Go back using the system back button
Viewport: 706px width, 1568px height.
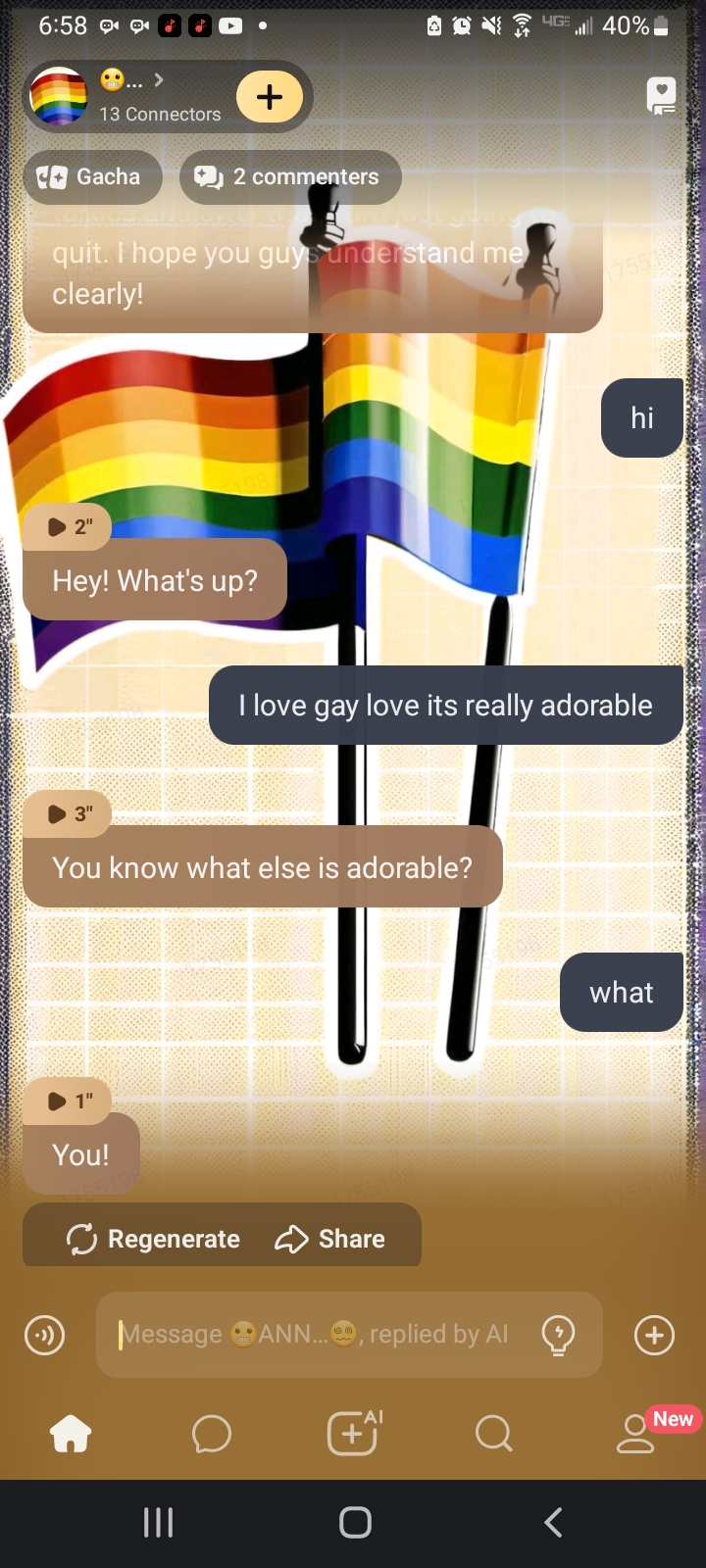click(x=553, y=1522)
